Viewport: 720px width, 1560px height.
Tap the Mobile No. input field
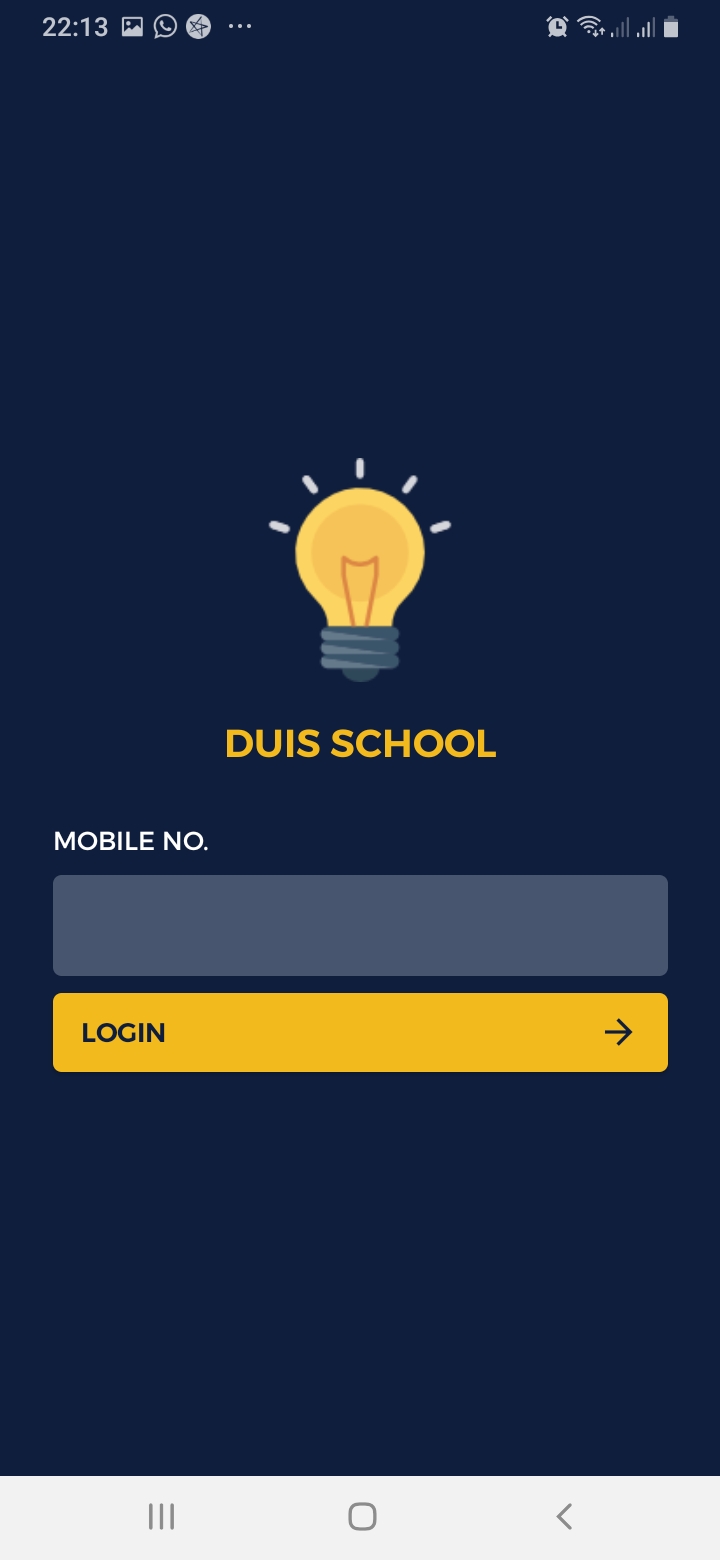[360, 925]
